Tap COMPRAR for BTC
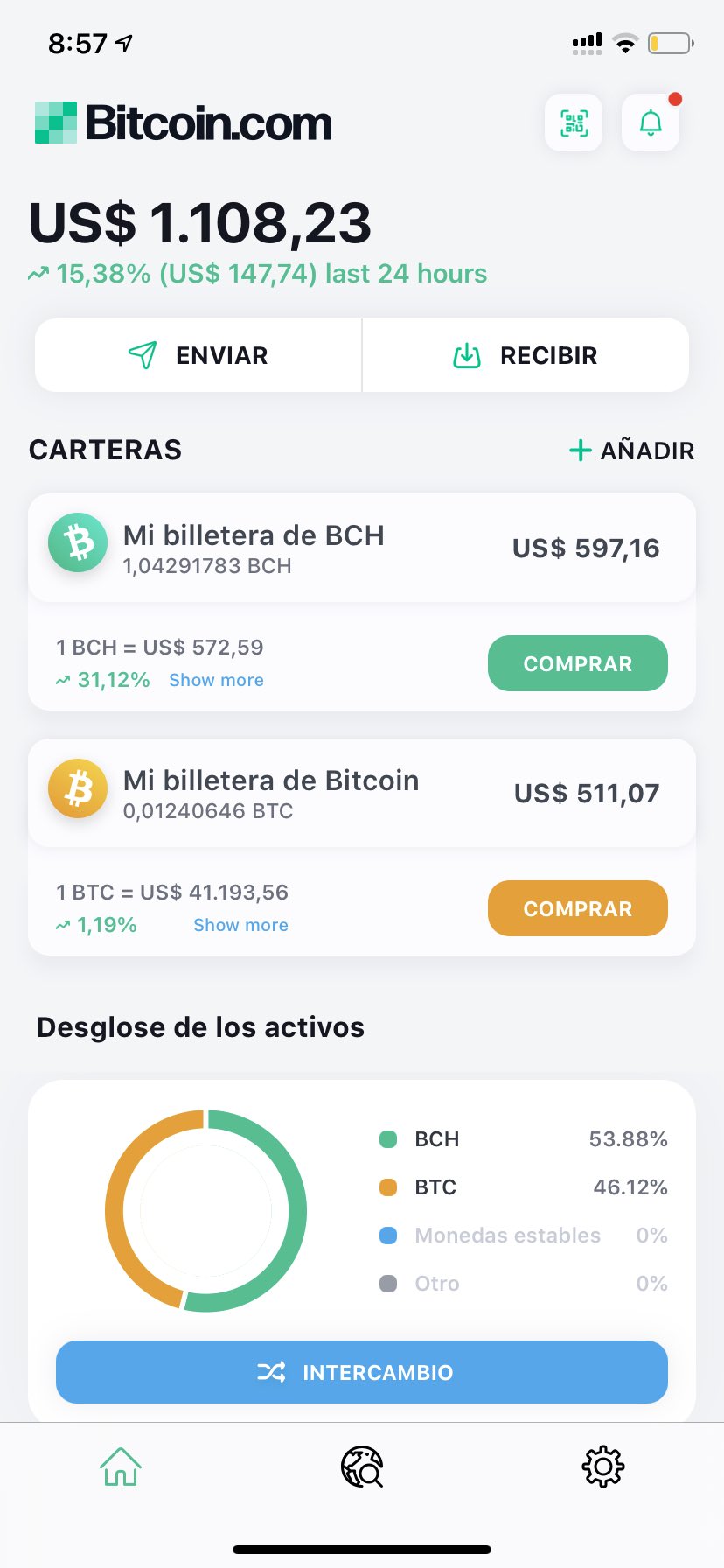 (578, 908)
